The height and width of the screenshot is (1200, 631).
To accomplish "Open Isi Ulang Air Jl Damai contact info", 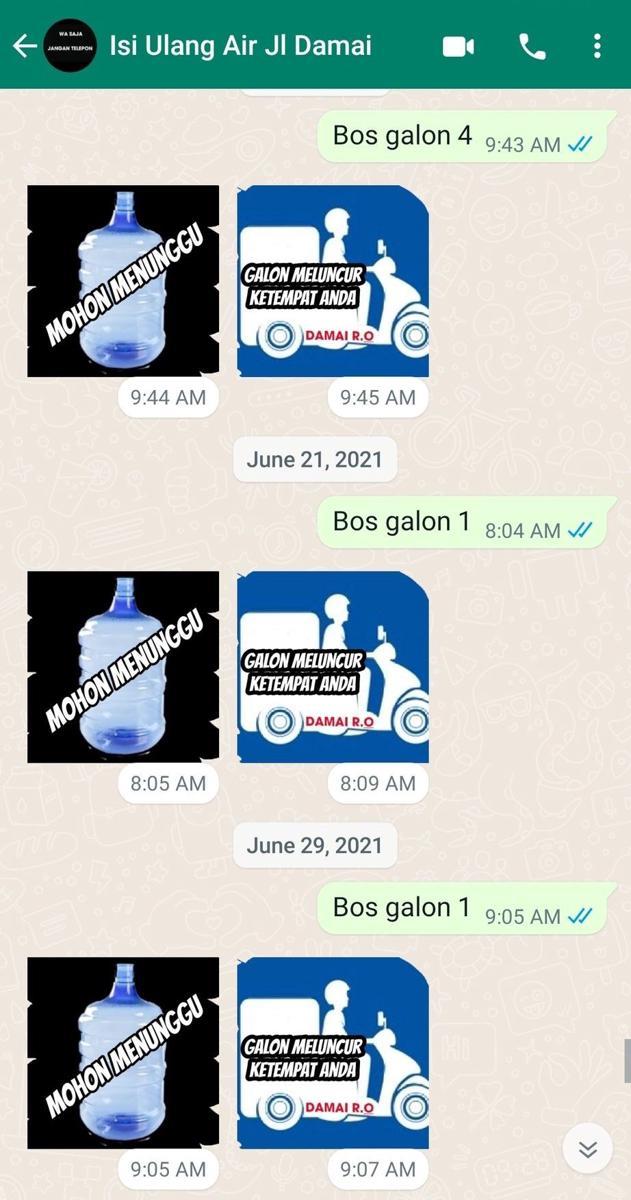I will pos(240,46).
